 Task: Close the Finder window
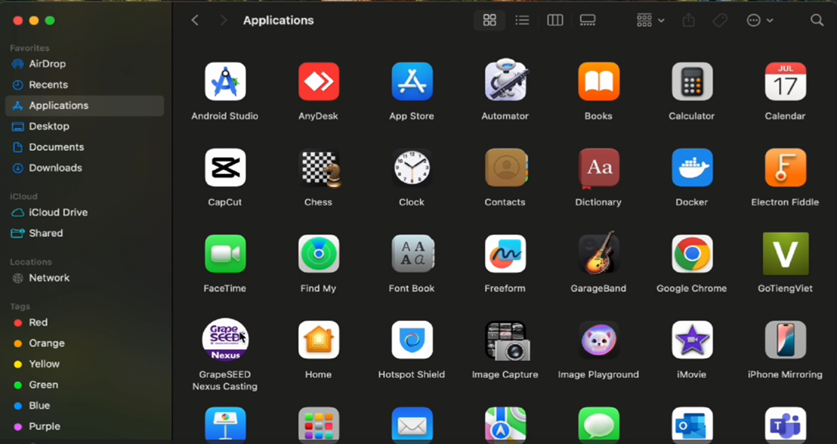(x=18, y=20)
